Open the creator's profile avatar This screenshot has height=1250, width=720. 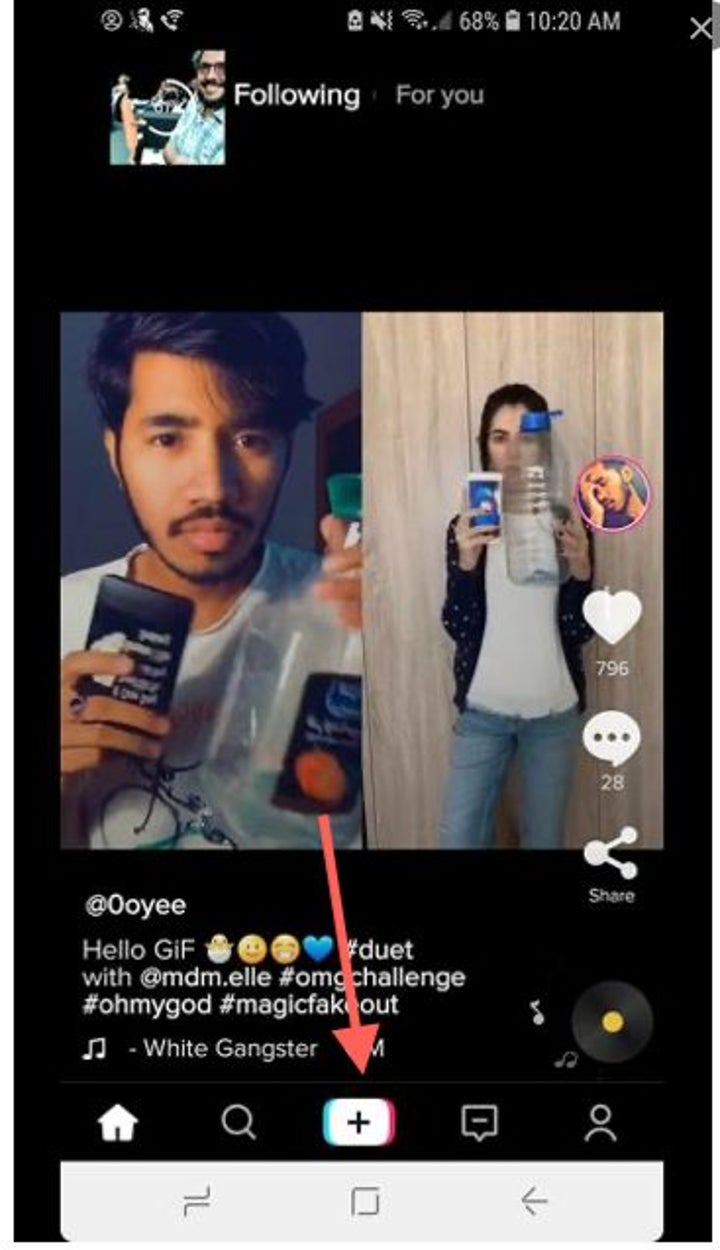tap(611, 493)
